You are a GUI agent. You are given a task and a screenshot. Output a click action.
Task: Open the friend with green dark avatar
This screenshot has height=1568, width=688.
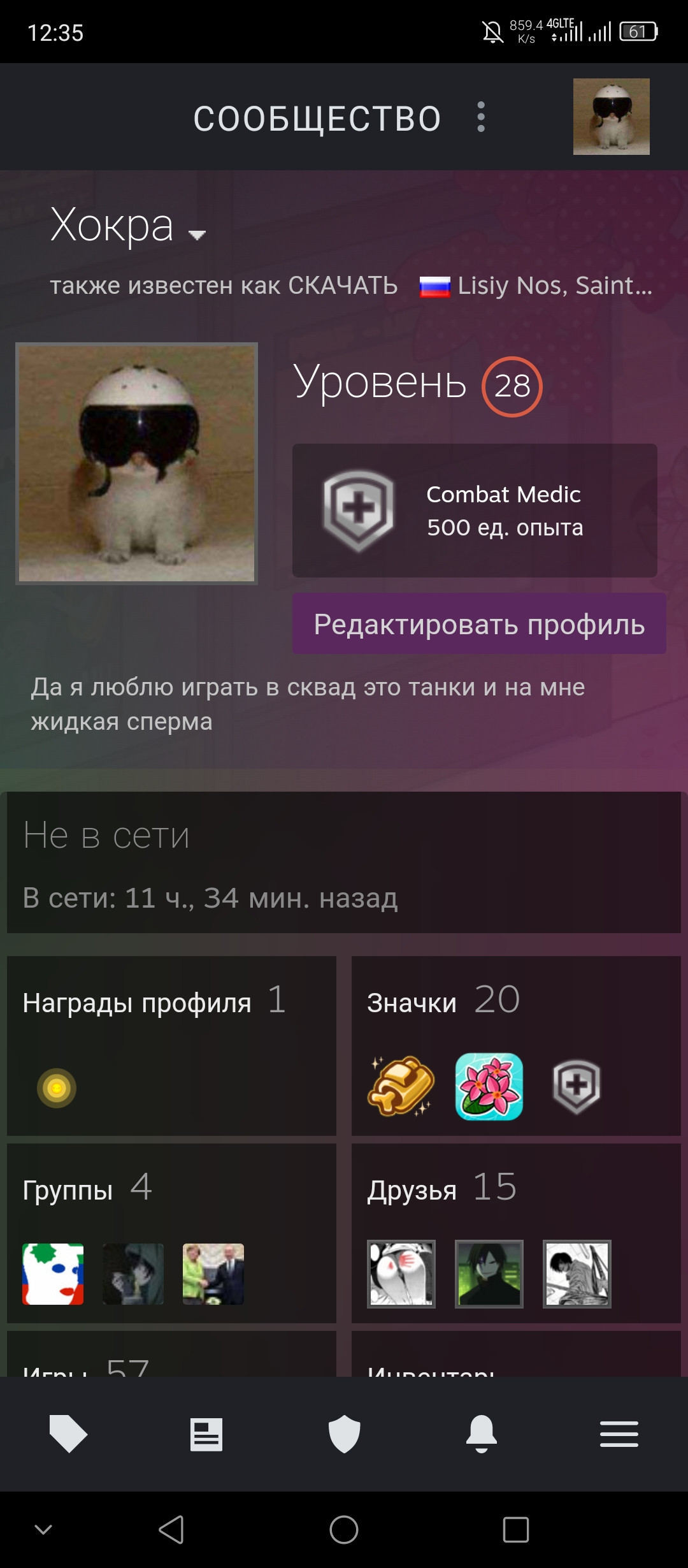(489, 1274)
